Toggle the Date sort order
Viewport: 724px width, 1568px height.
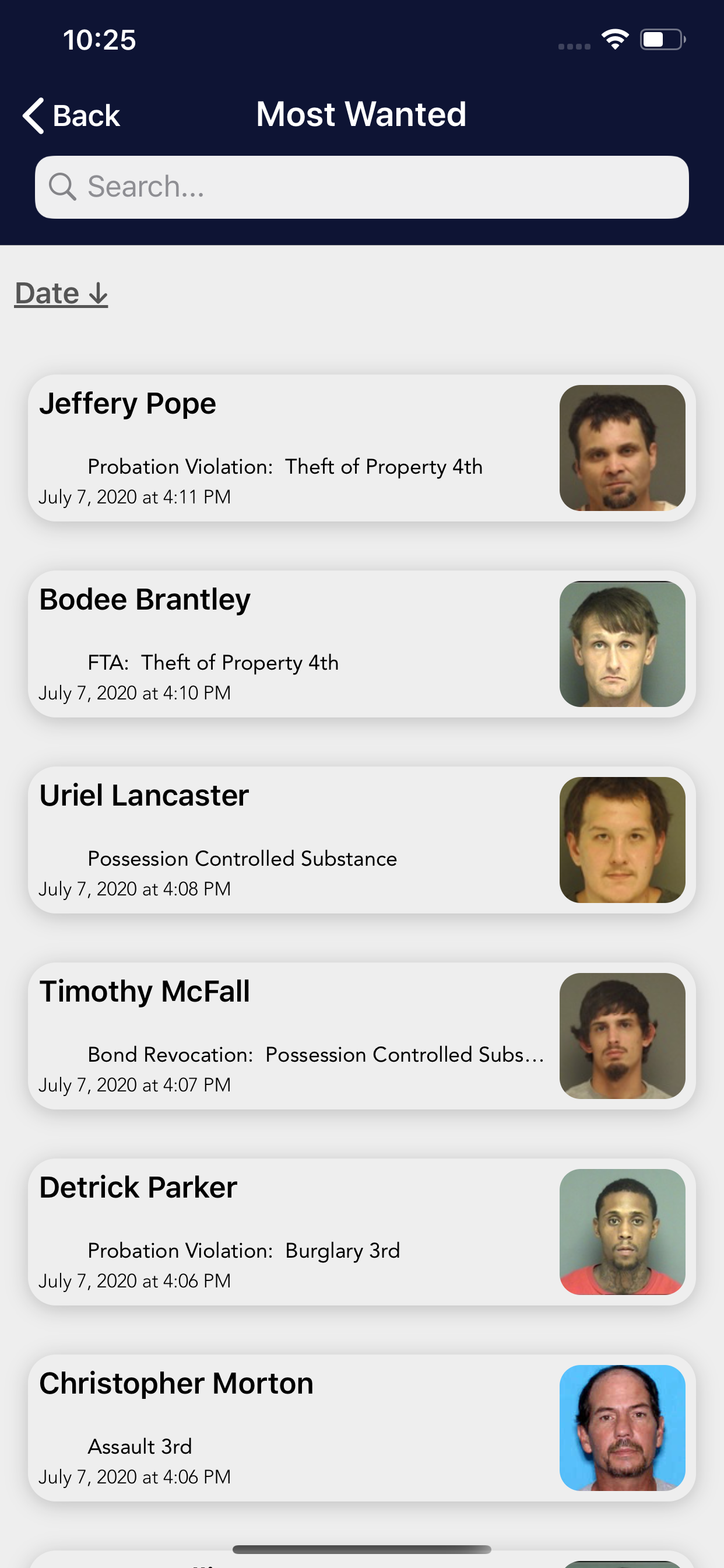coord(61,293)
